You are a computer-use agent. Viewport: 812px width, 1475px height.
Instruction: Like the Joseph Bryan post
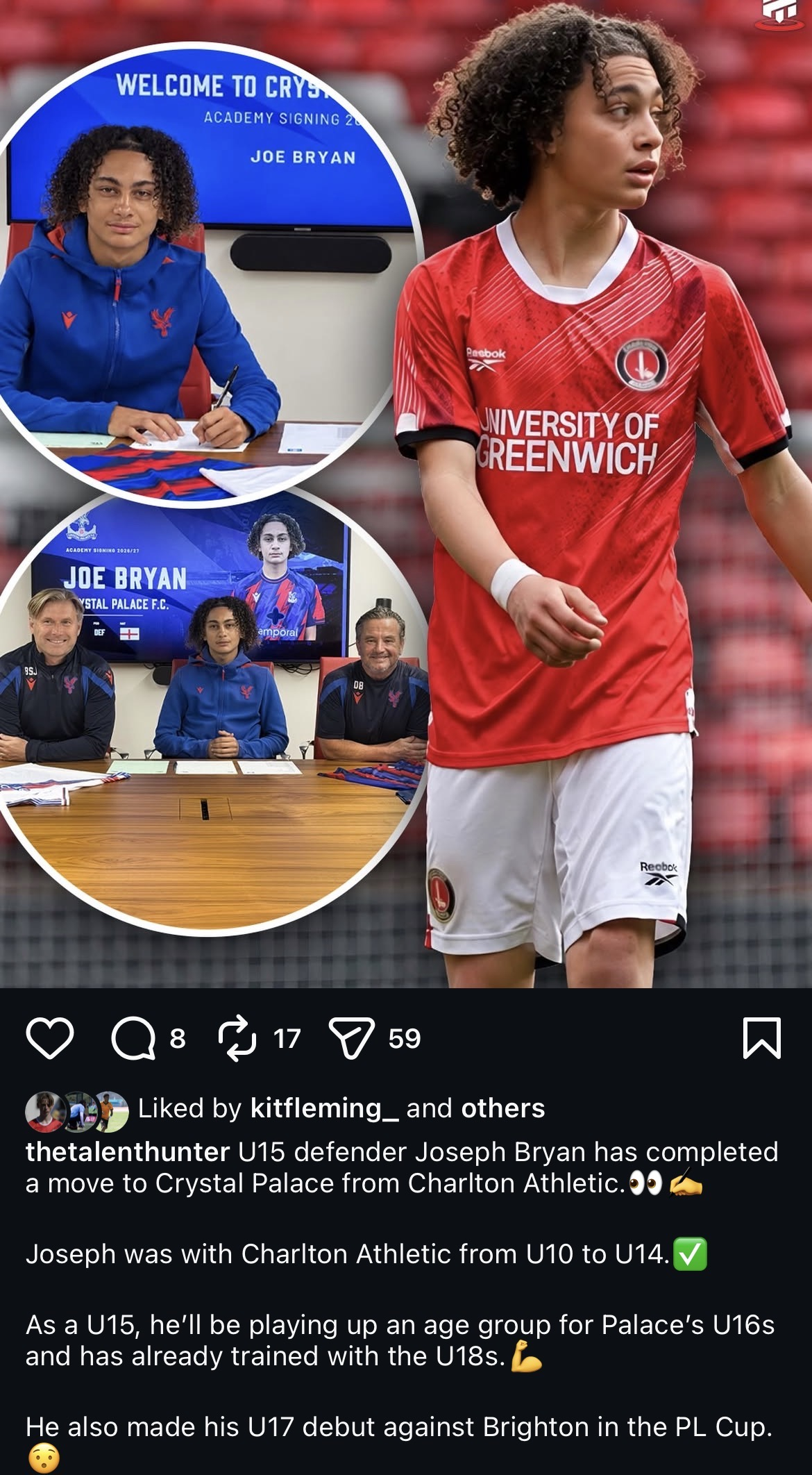coord(50,1038)
